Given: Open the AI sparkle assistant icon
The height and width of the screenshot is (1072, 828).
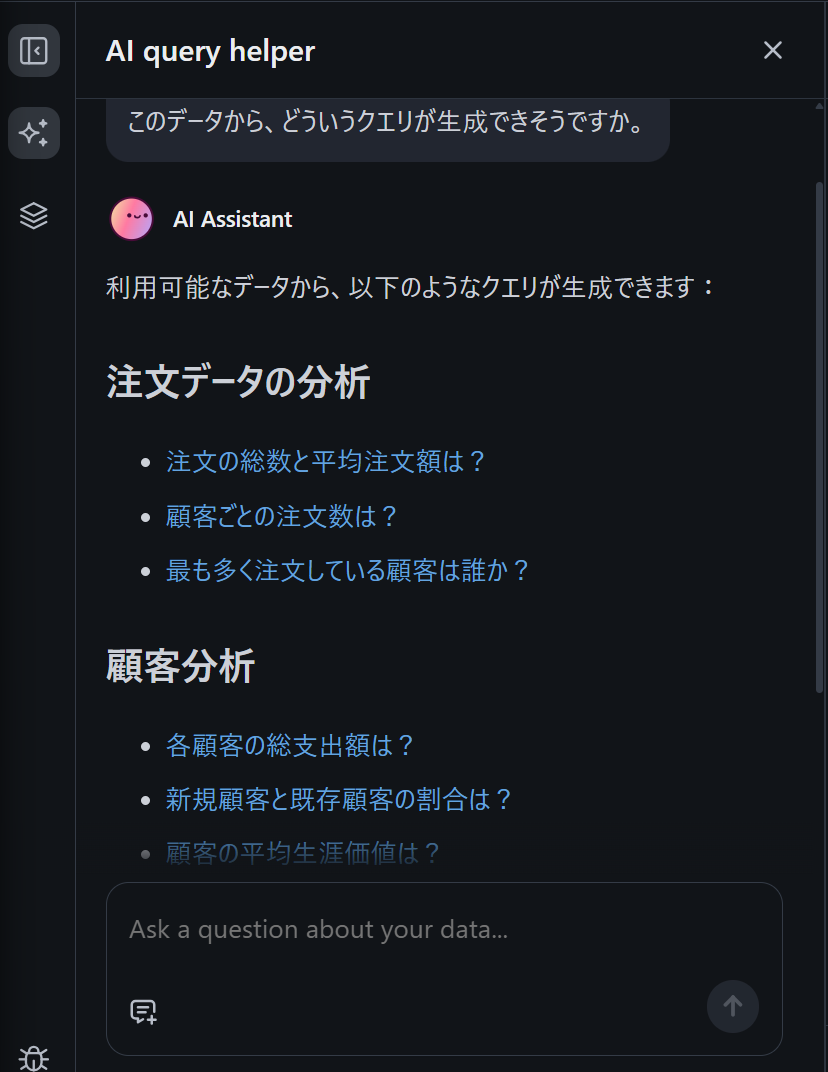Looking at the screenshot, I should (x=34, y=133).
